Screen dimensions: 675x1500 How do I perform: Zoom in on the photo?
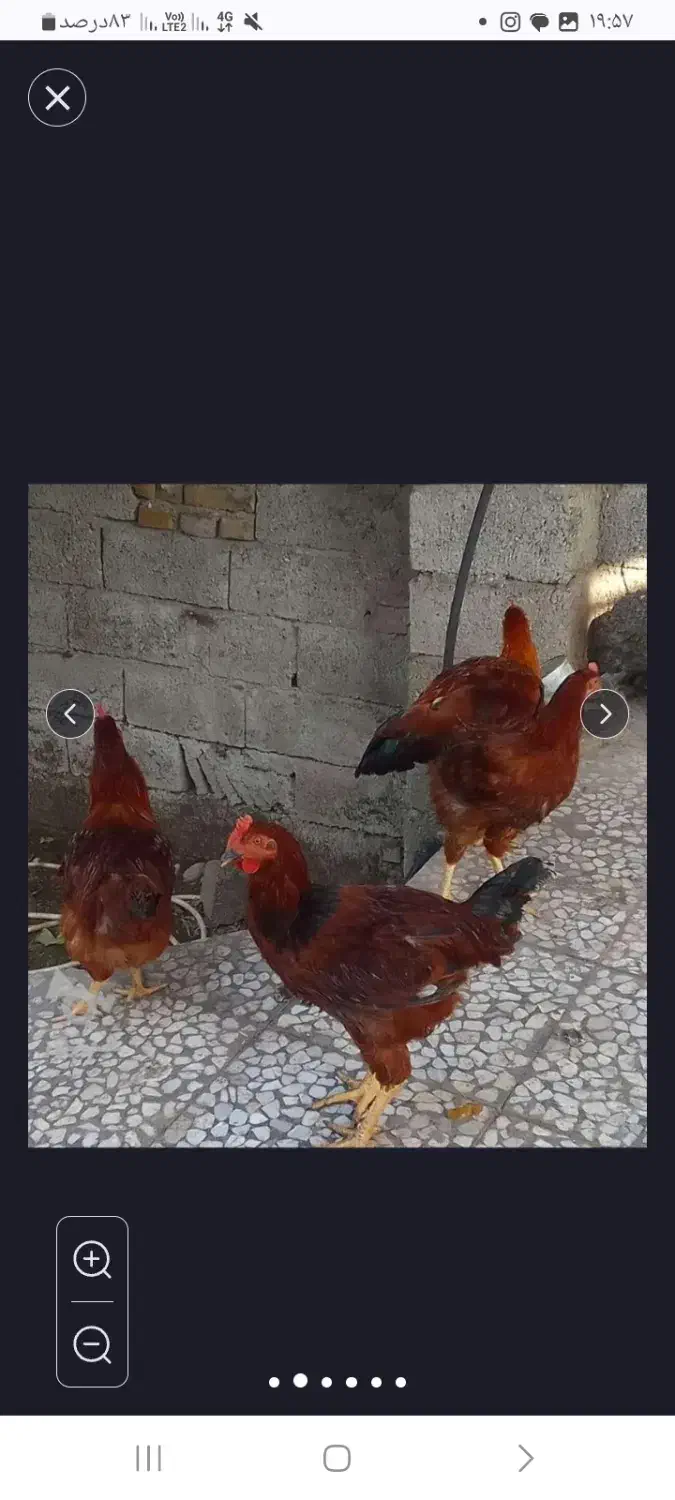[92, 1259]
